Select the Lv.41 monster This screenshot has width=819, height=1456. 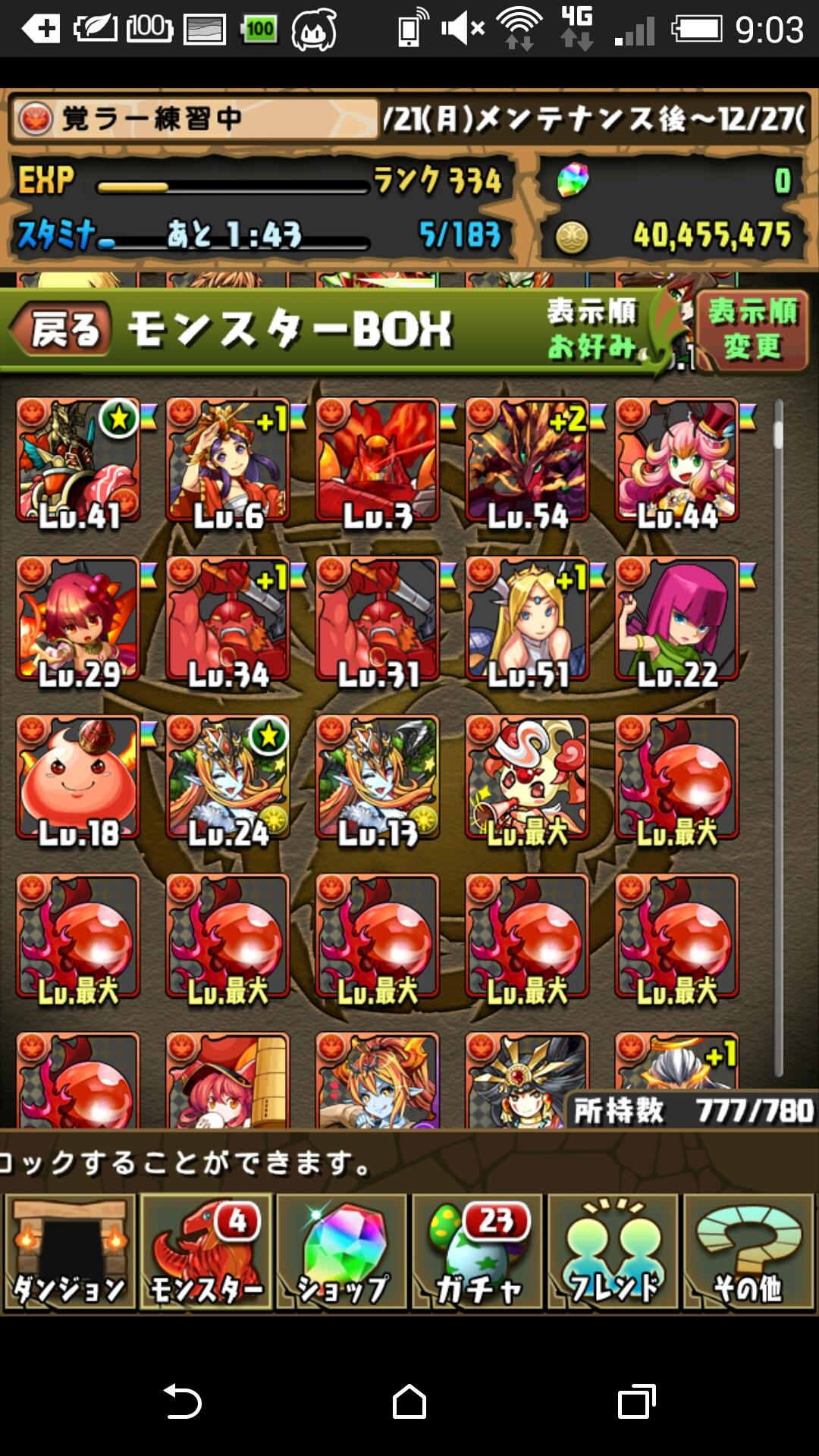[78, 460]
